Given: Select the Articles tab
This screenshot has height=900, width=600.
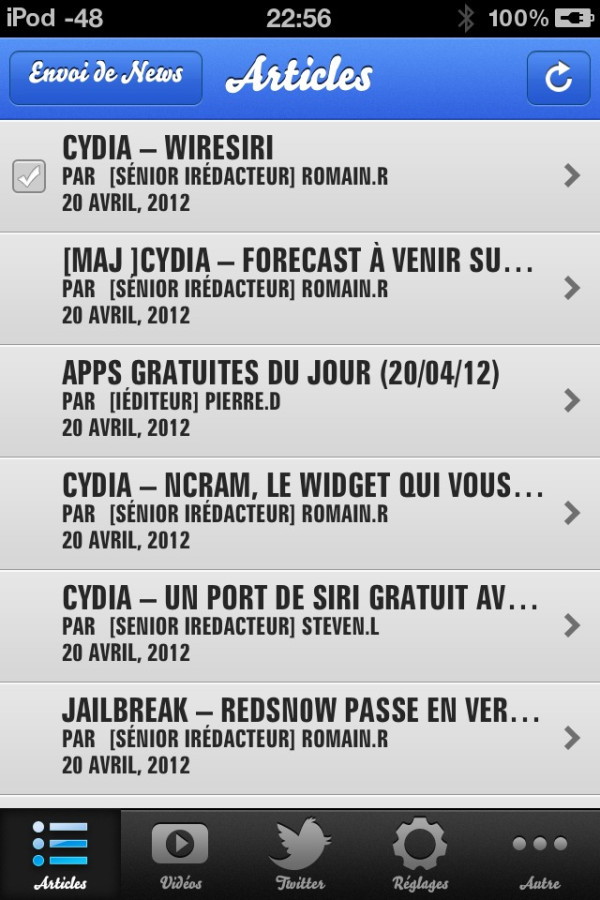Looking at the screenshot, I should (x=60, y=855).
